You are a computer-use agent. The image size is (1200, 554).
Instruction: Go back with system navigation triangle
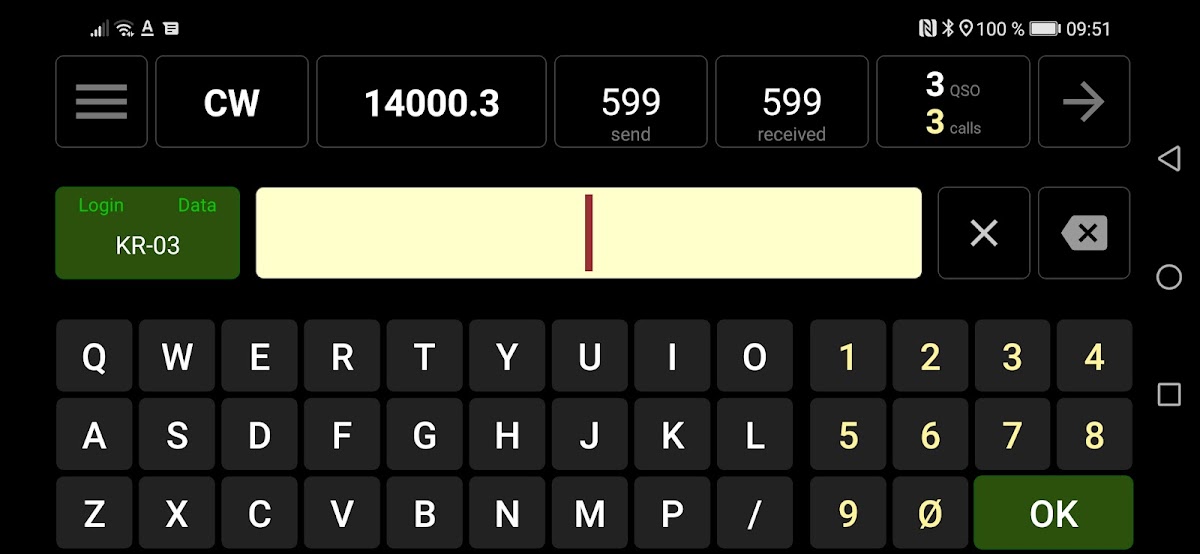(1168, 159)
